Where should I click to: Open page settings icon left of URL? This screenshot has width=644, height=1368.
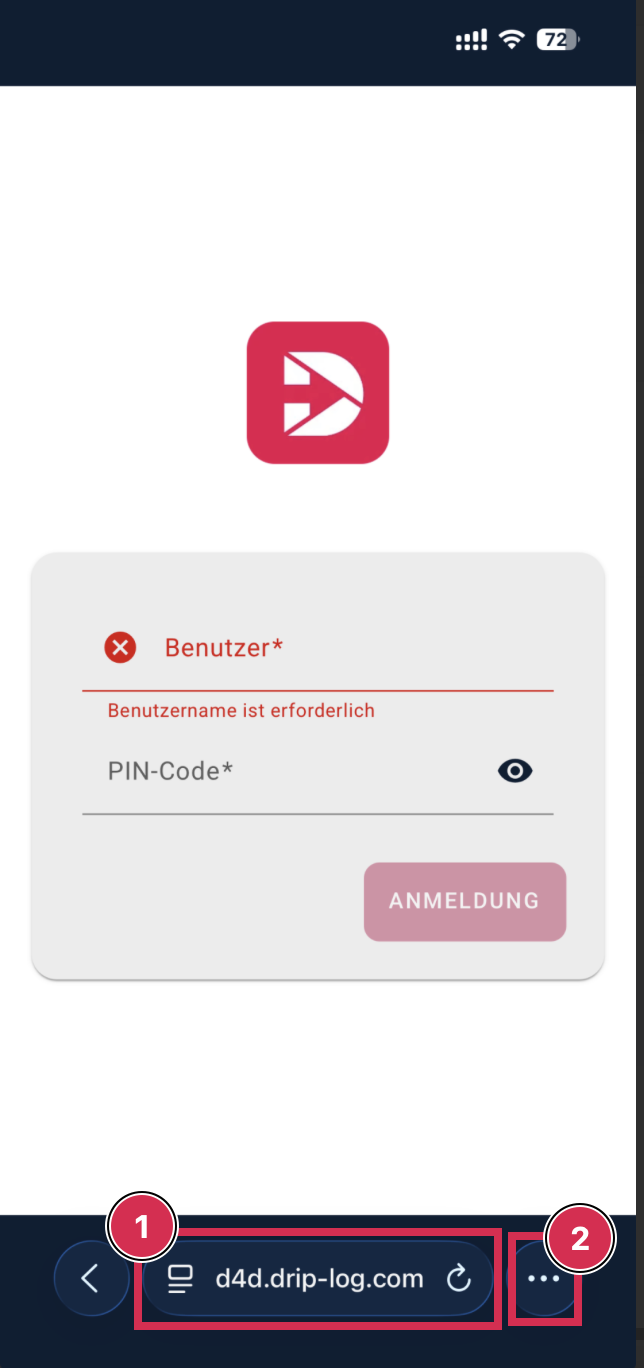point(180,1278)
